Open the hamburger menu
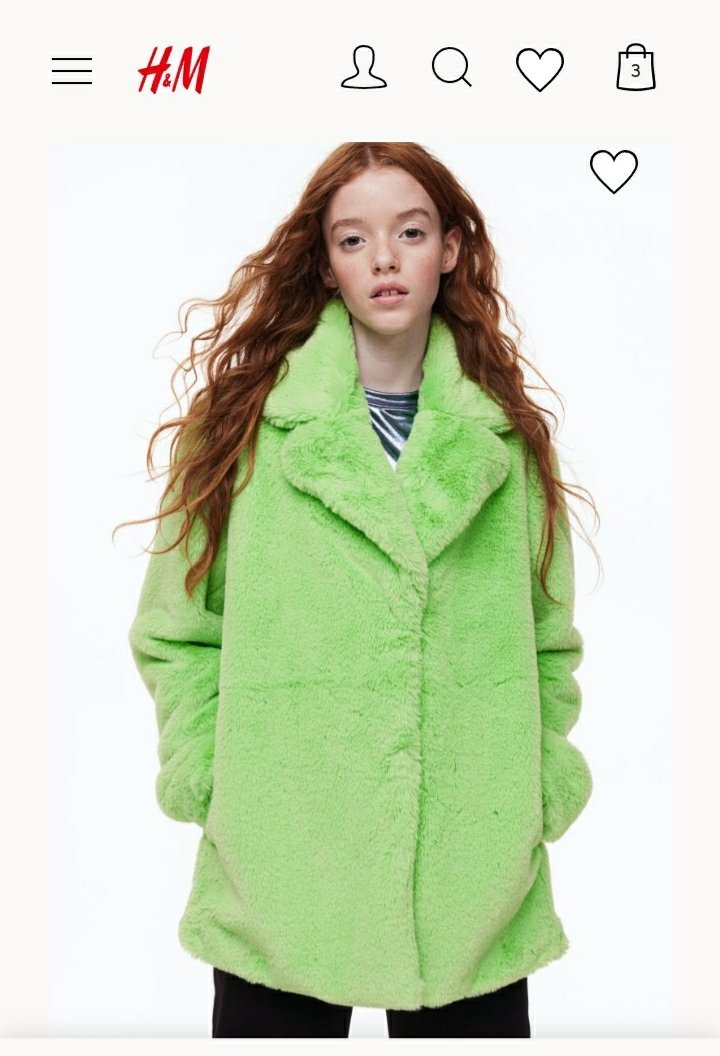 (x=72, y=71)
